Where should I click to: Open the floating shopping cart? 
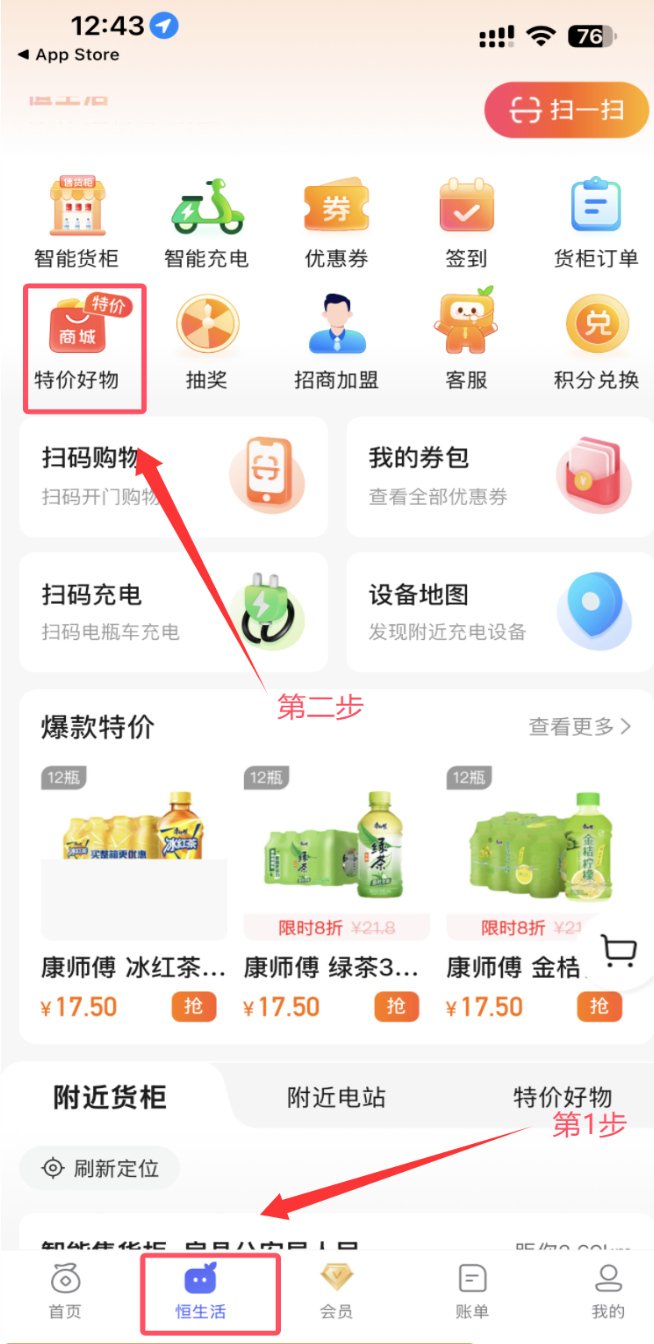pos(620,953)
